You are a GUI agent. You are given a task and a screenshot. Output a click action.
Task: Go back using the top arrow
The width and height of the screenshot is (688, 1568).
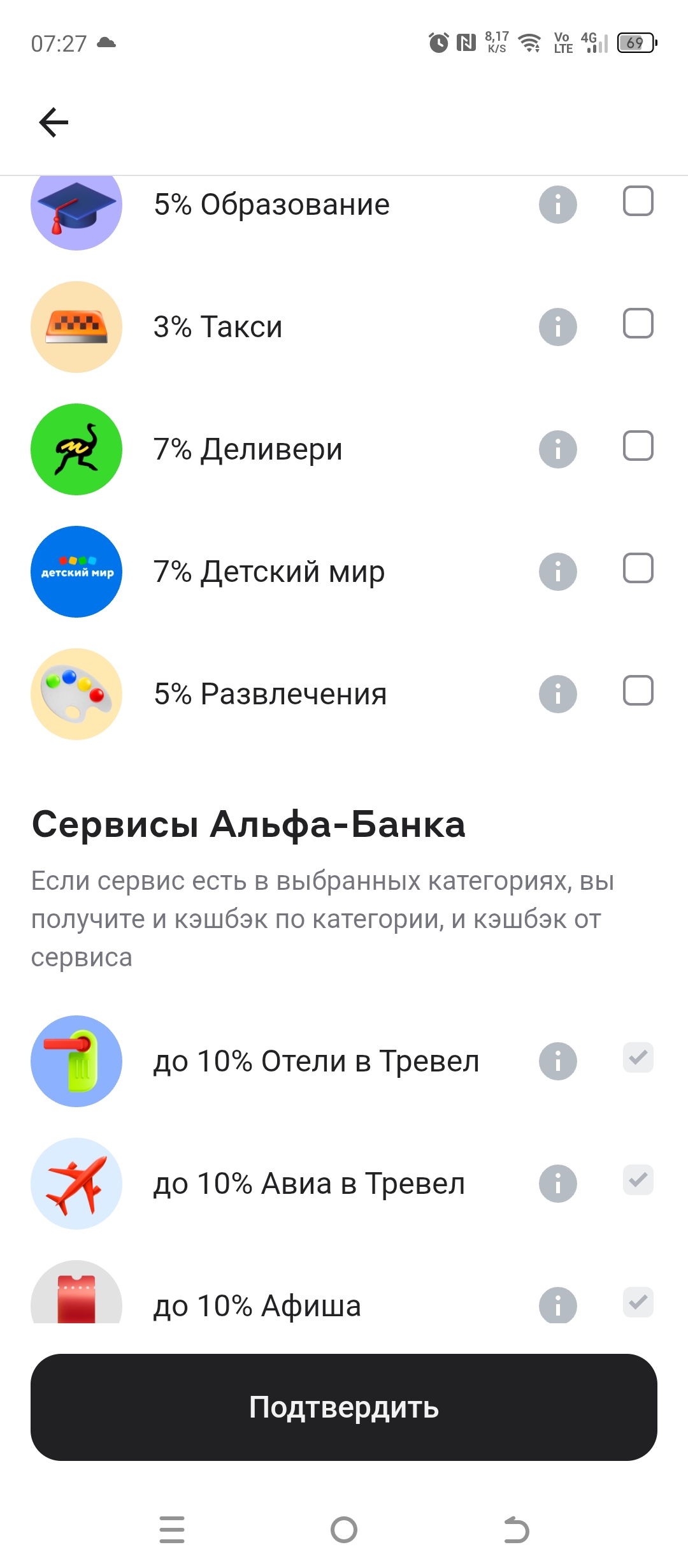point(54,122)
